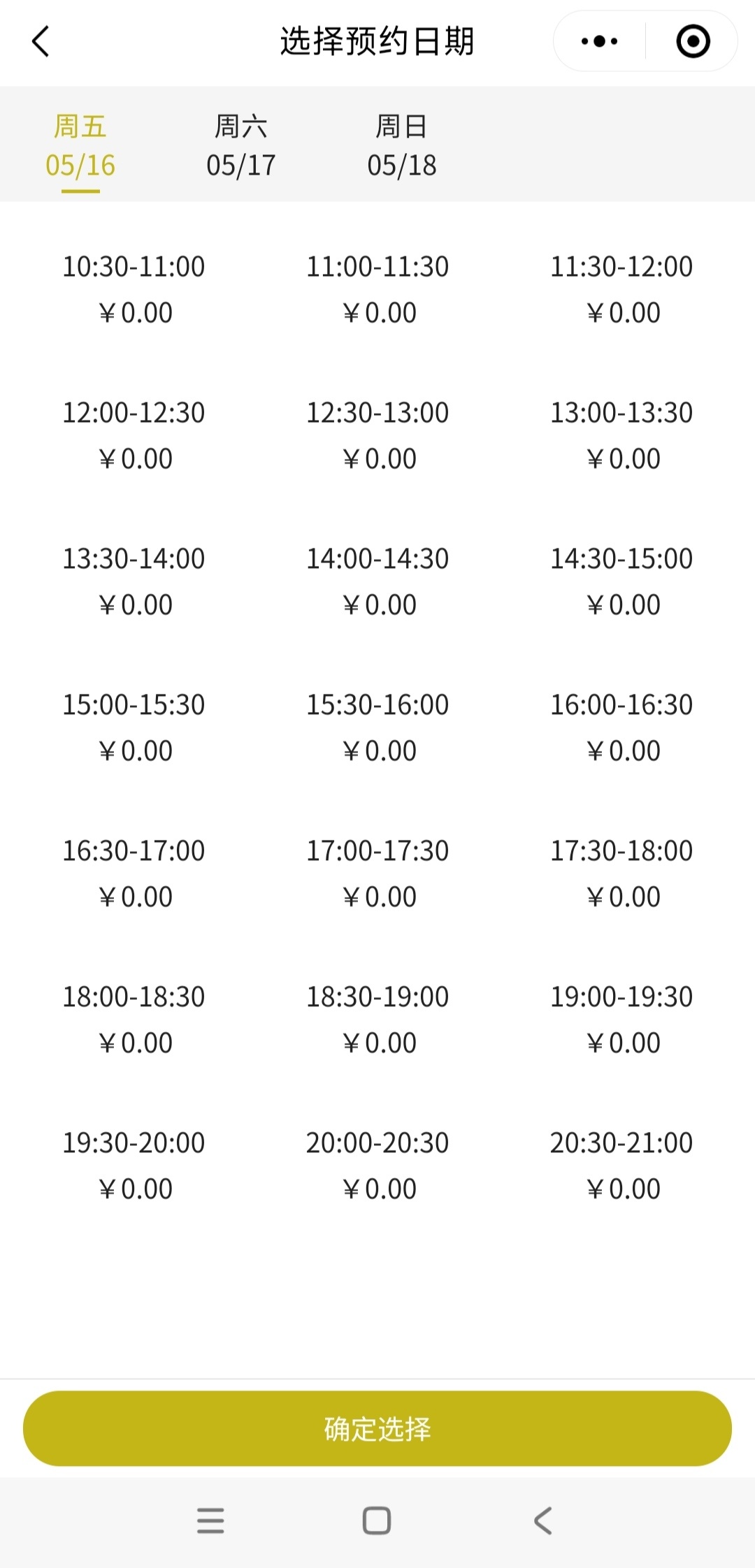Choose the 11:00-11:30 time slot

377,289
